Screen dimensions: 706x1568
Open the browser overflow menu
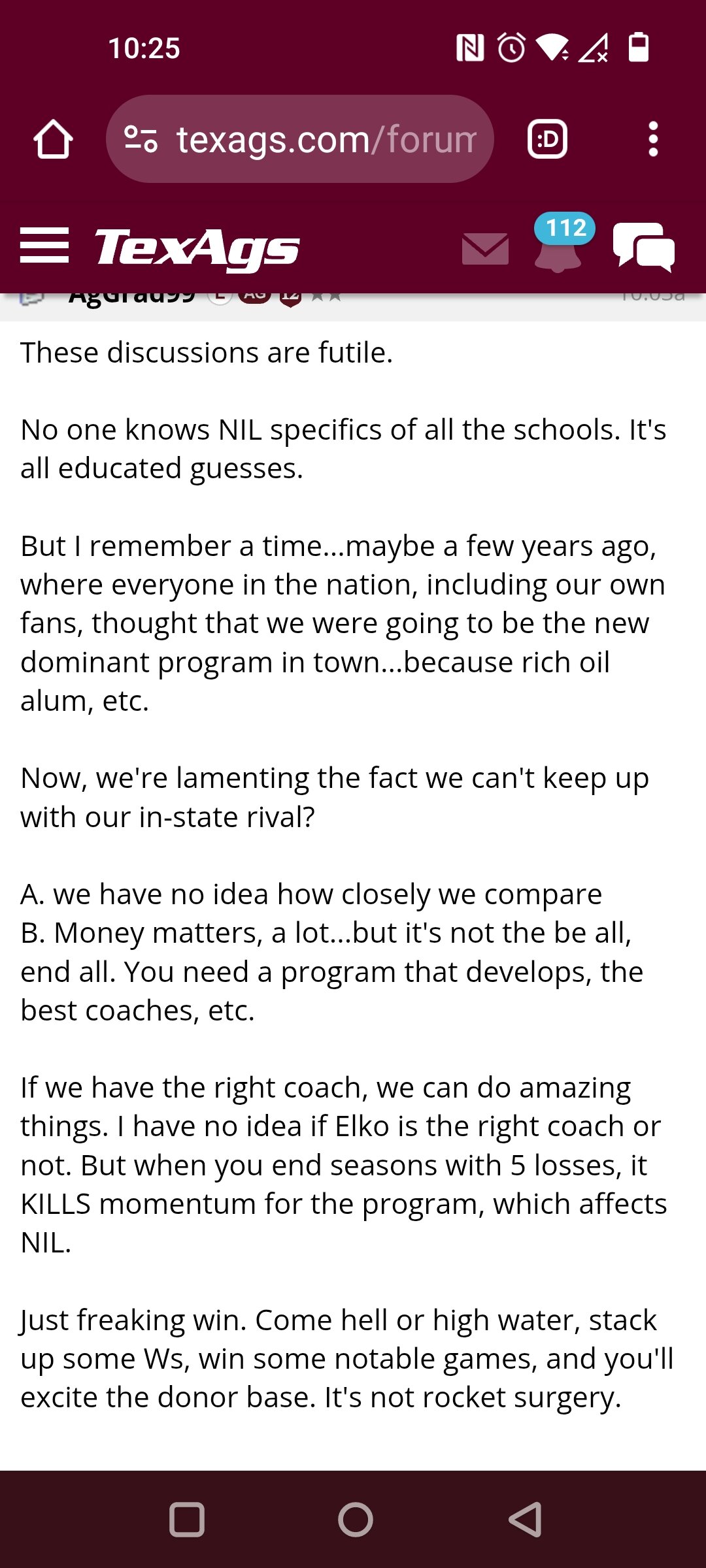pyautogui.click(x=652, y=139)
